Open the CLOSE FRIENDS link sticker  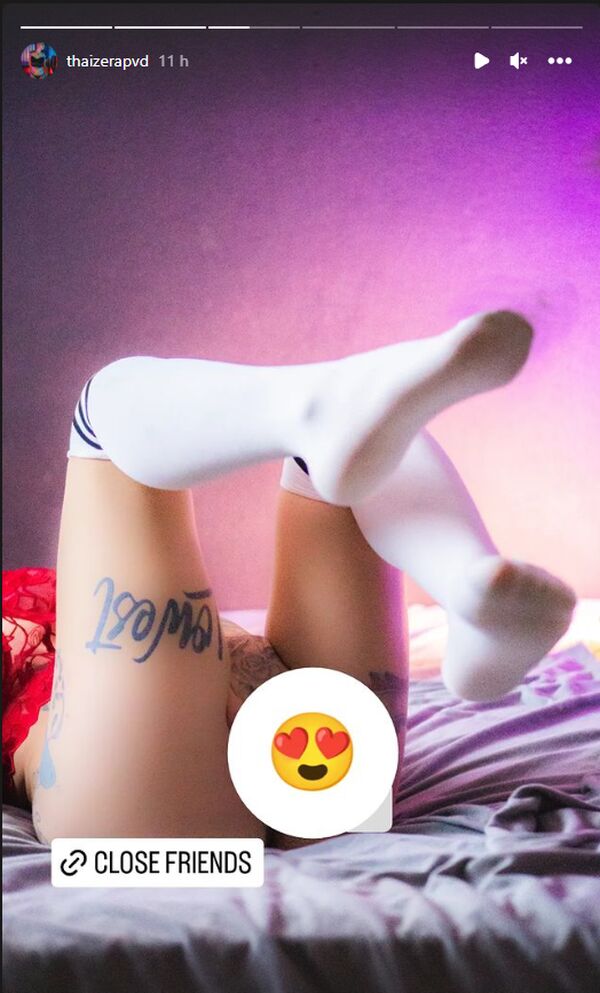(157, 863)
